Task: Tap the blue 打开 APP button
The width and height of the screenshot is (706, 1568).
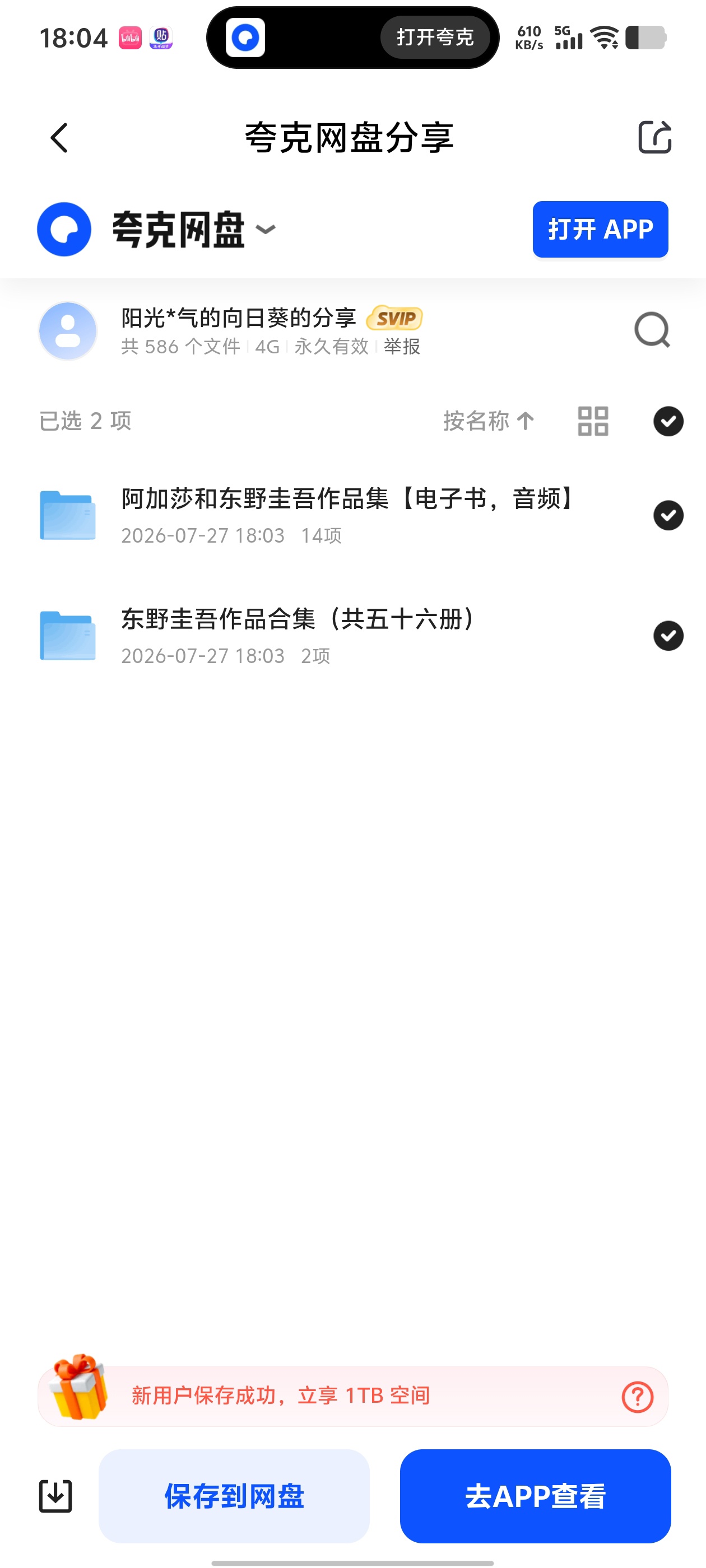Action: 600,230
